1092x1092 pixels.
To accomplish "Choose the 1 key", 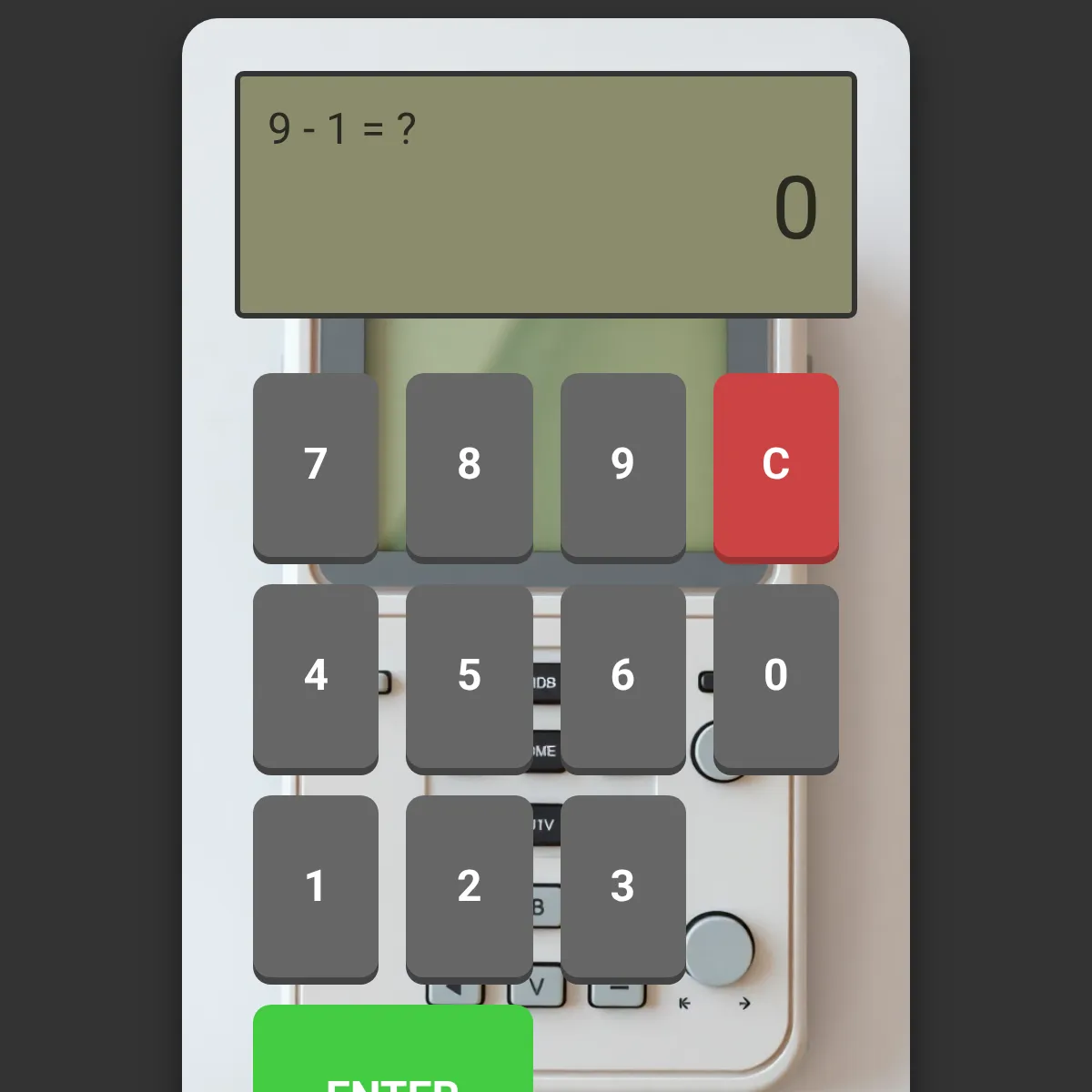I will (x=316, y=890).
